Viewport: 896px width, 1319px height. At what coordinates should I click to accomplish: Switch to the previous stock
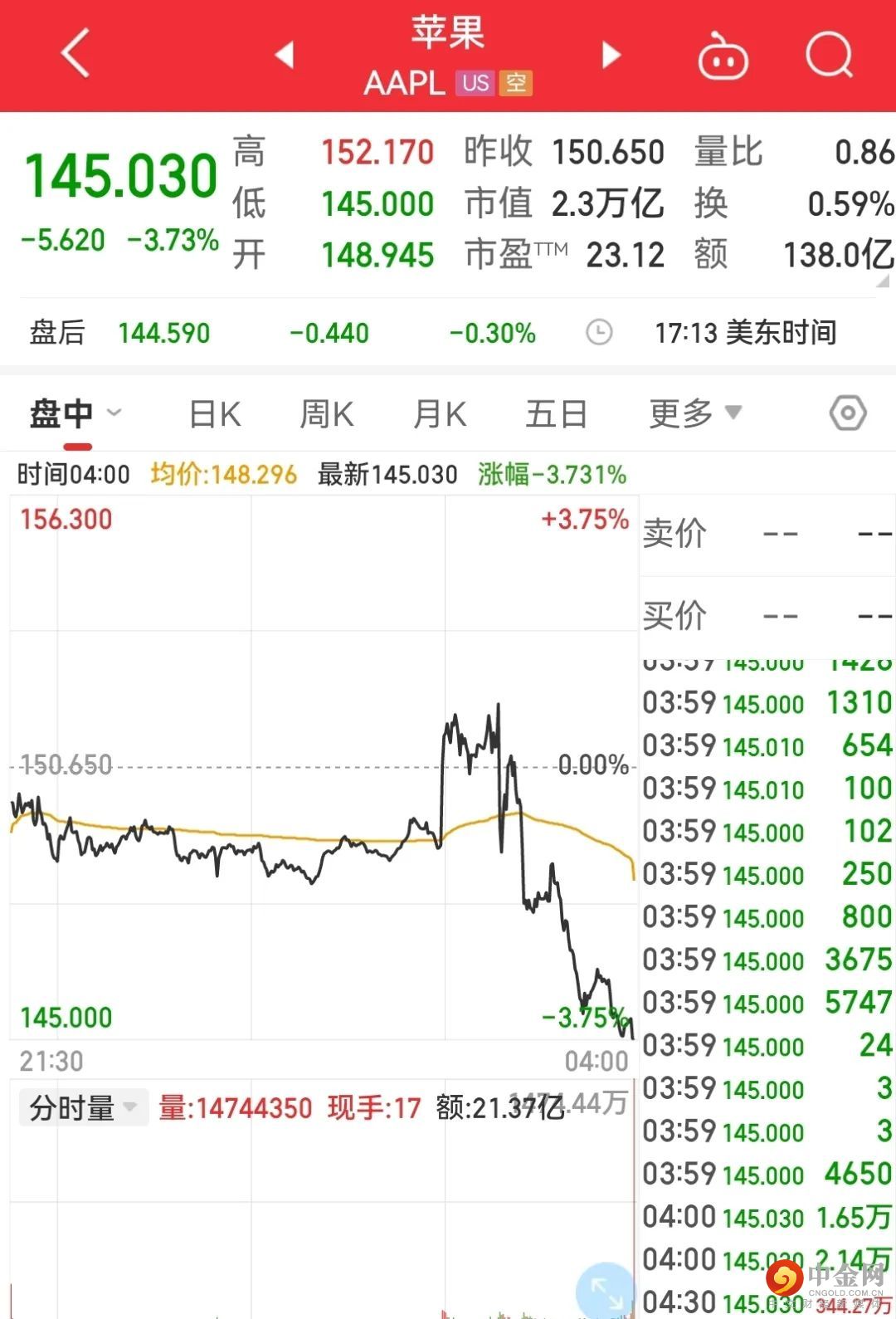point(285,55)
